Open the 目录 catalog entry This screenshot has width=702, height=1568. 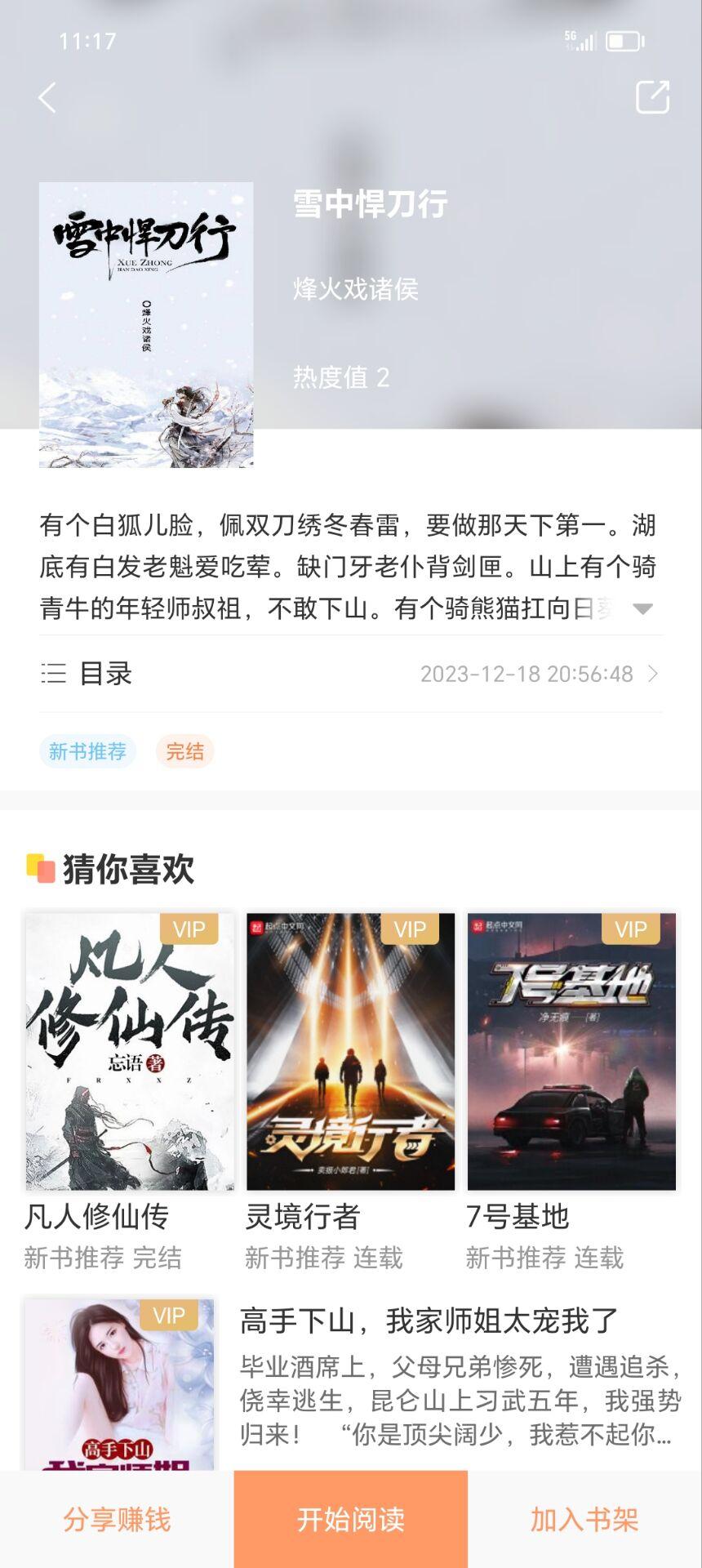click(x=106, y=674)
